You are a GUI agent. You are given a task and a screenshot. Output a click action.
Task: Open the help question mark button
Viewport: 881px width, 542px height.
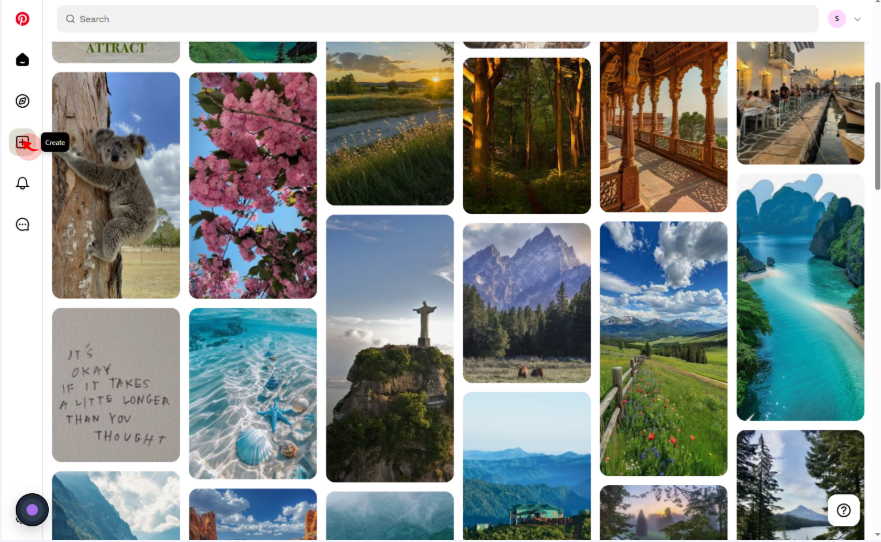click(x=843, y=510)
